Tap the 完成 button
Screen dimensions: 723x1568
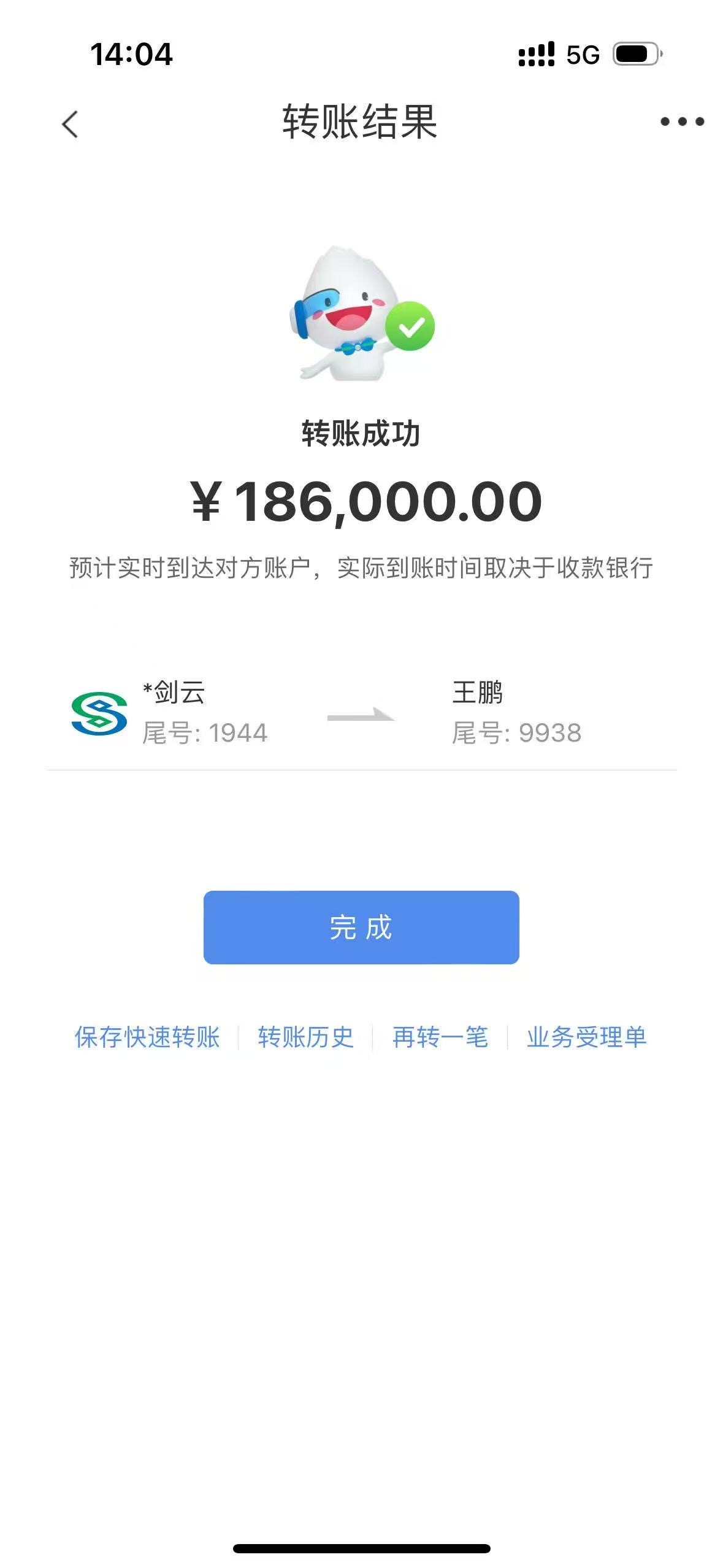(x=361, y=927)
